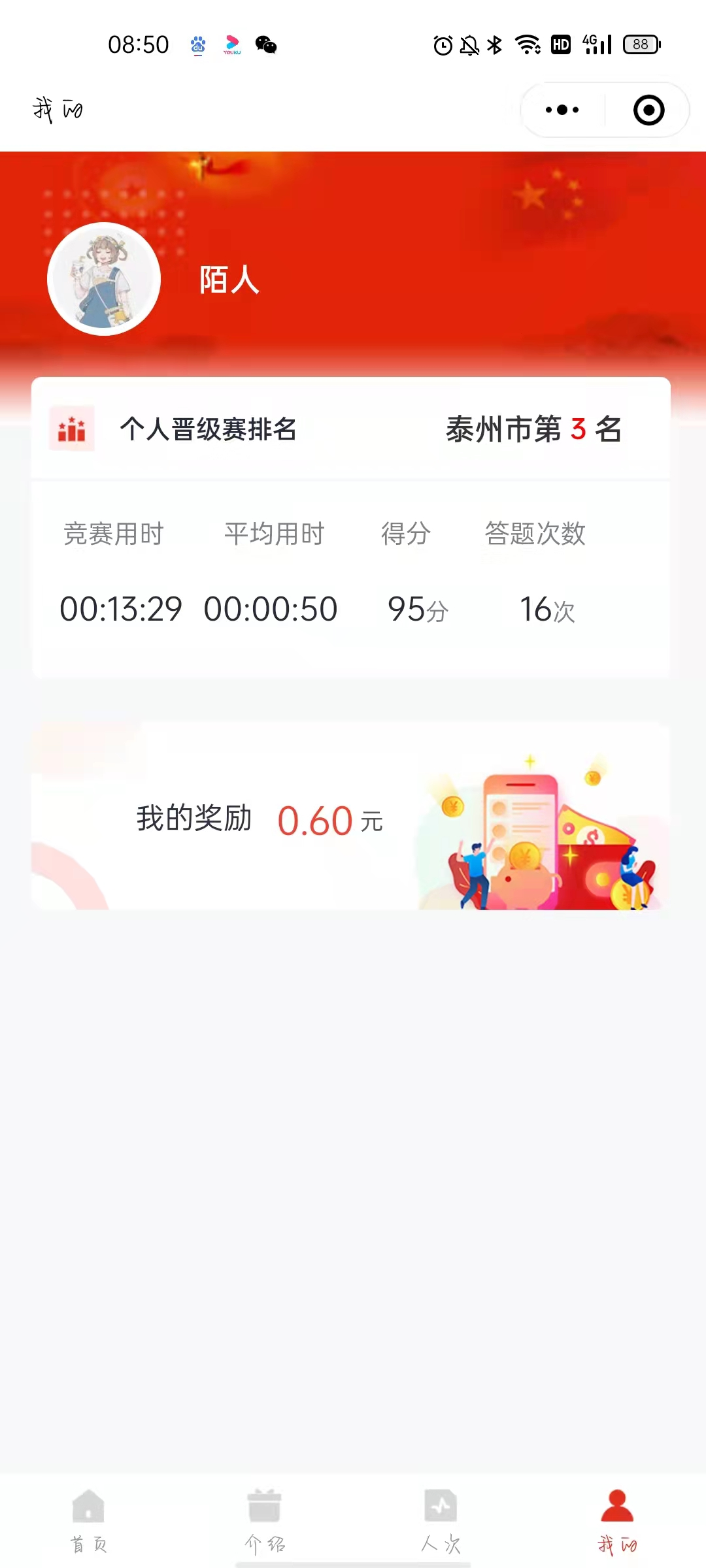Open the 我的奖励 reward card

coord(350,817)
